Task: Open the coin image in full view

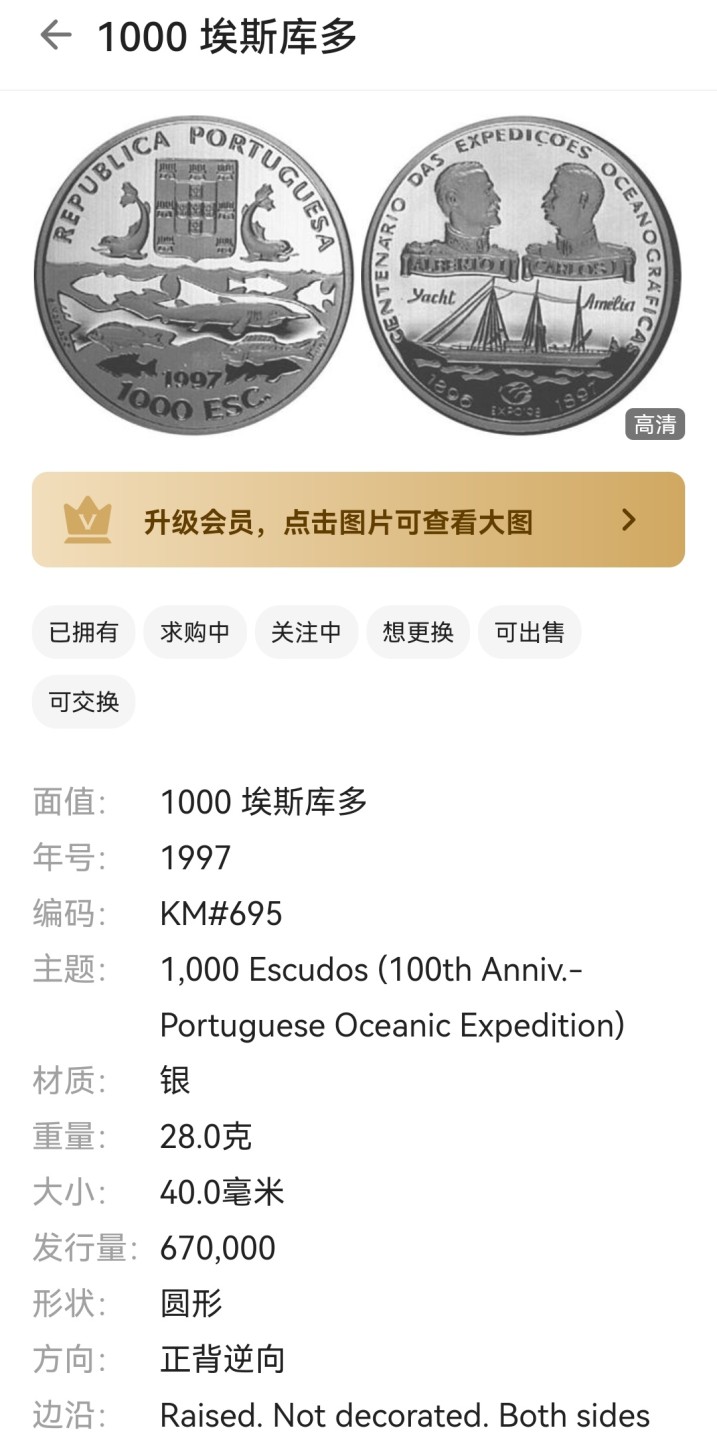Action: click(358, 278)
